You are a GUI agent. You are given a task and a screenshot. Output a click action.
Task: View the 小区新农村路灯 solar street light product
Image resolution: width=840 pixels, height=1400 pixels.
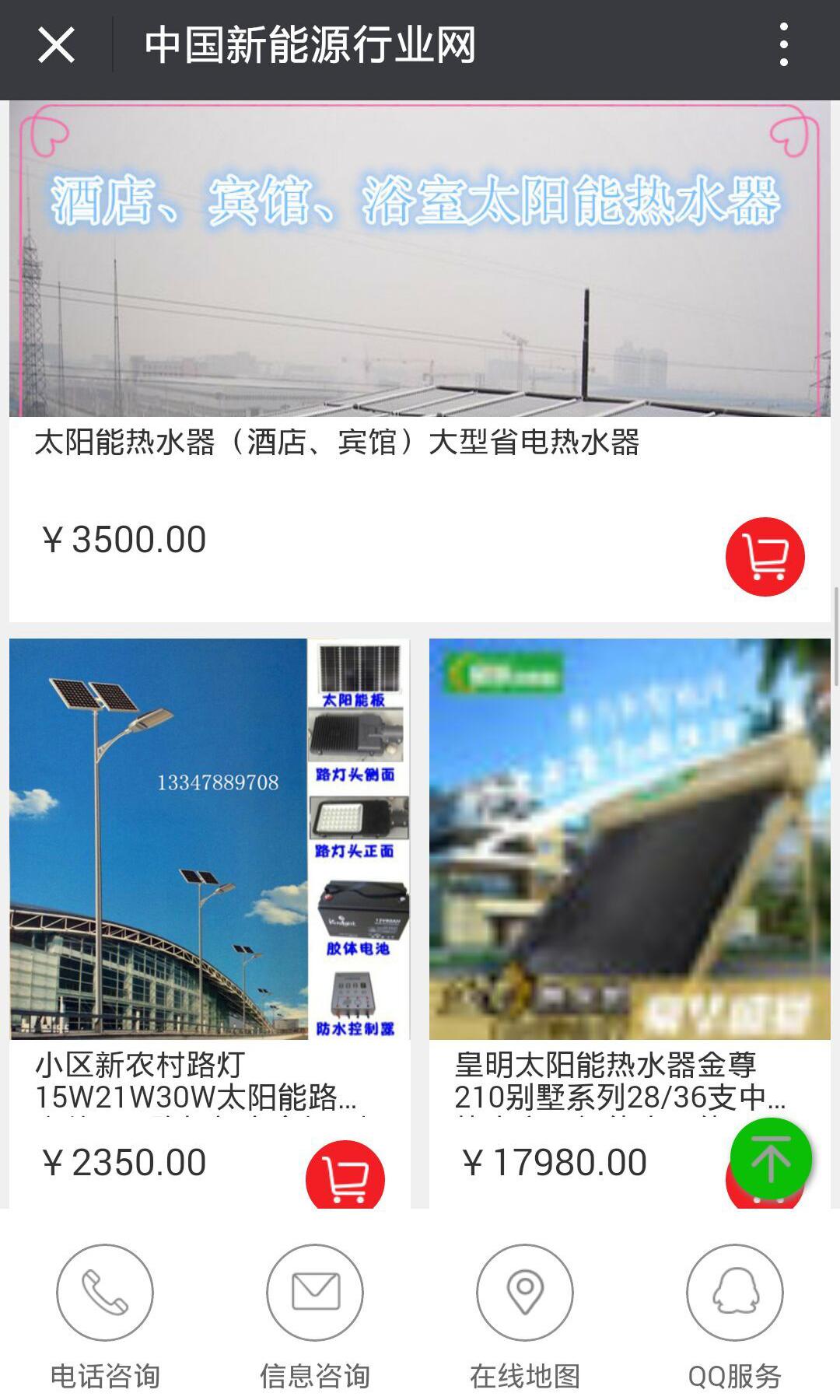[x=209, y=838]
